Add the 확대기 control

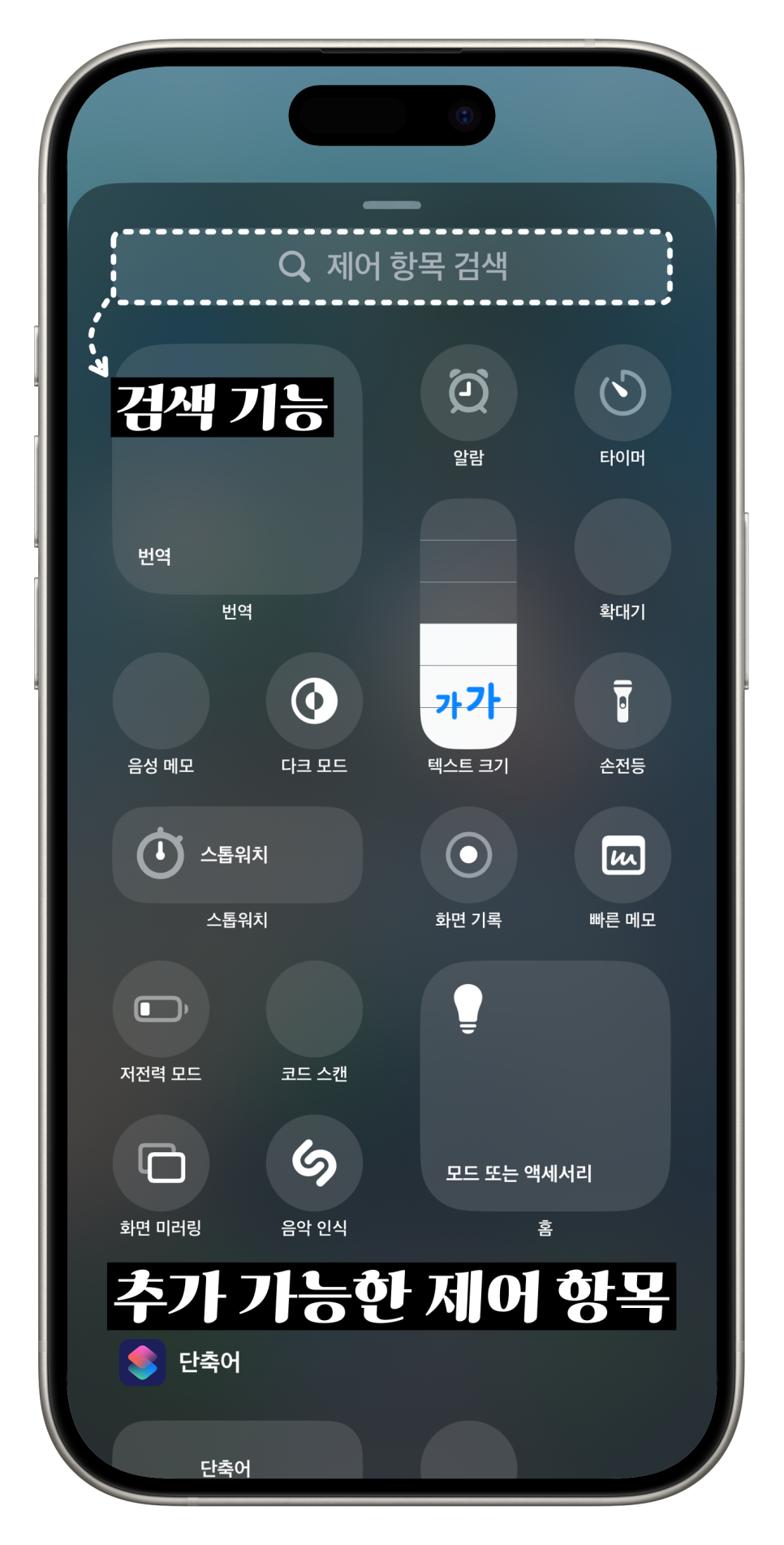(622, 546)
